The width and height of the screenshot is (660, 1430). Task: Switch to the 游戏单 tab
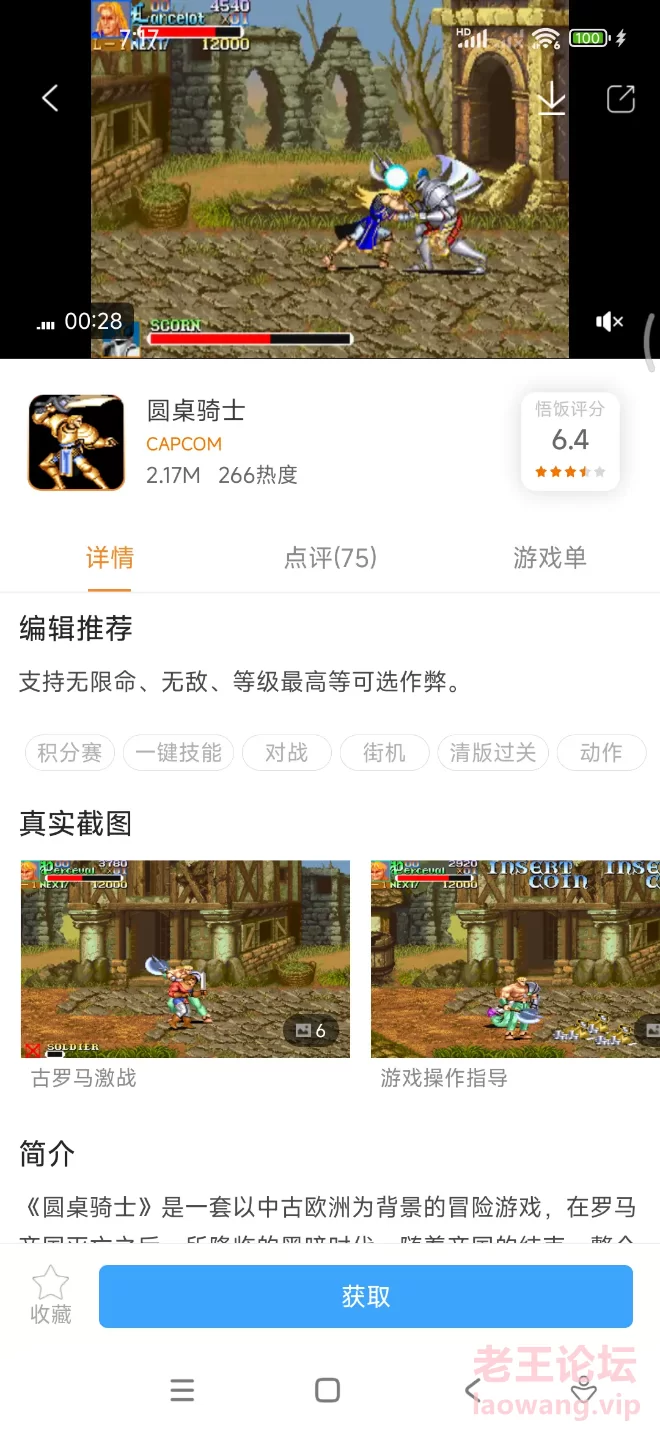click(x=550, y=558)
